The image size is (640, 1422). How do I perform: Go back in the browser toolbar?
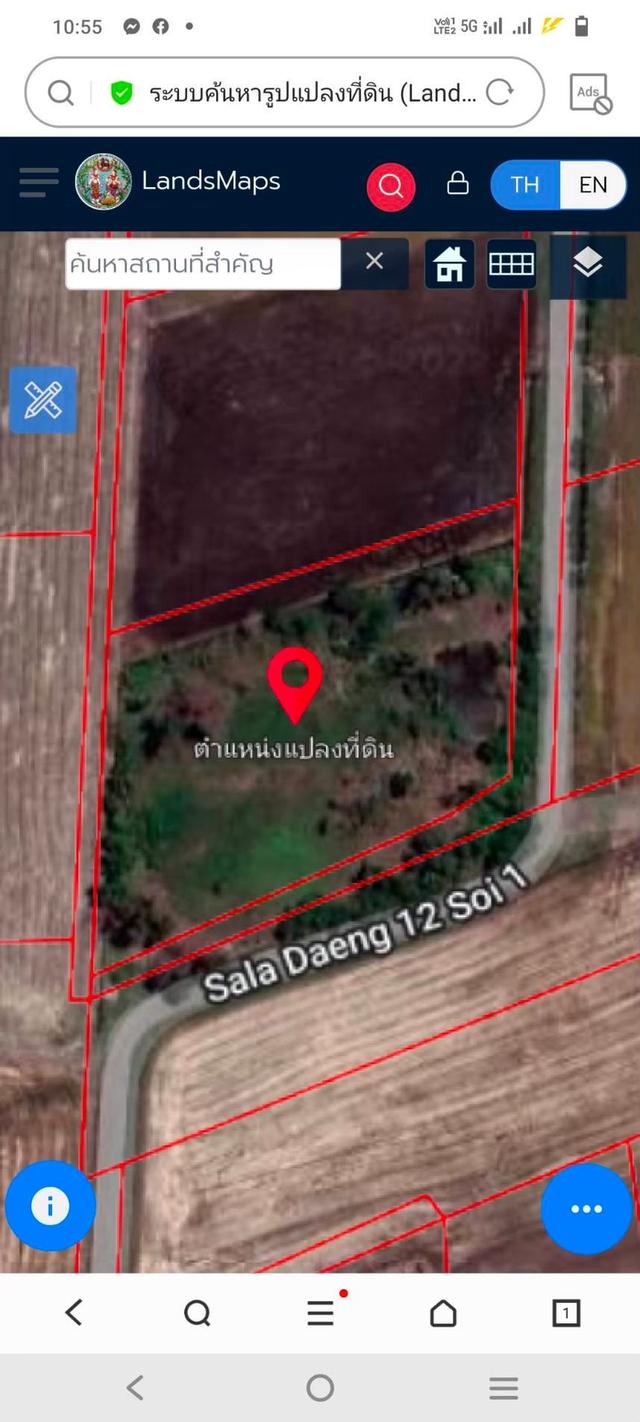pos(74,1312)
